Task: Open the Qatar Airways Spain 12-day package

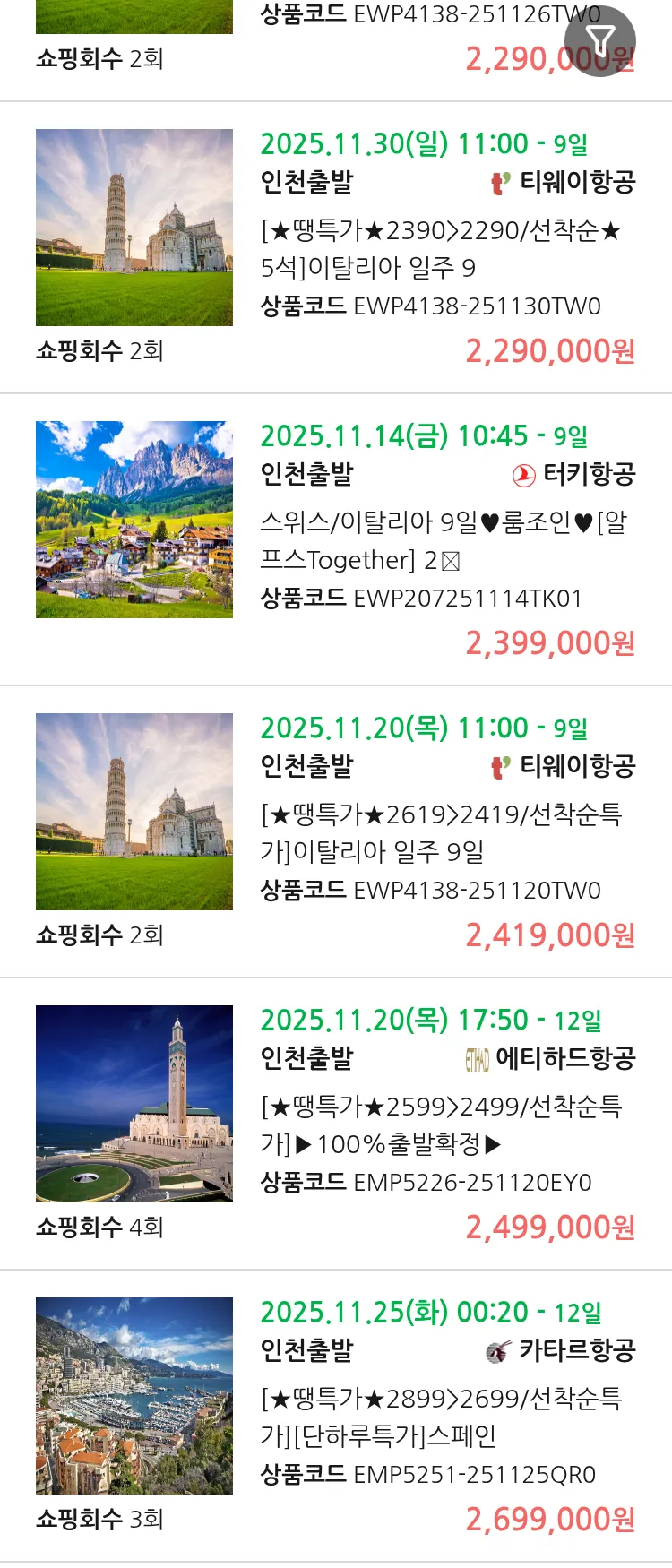Action: point(439,1417)
